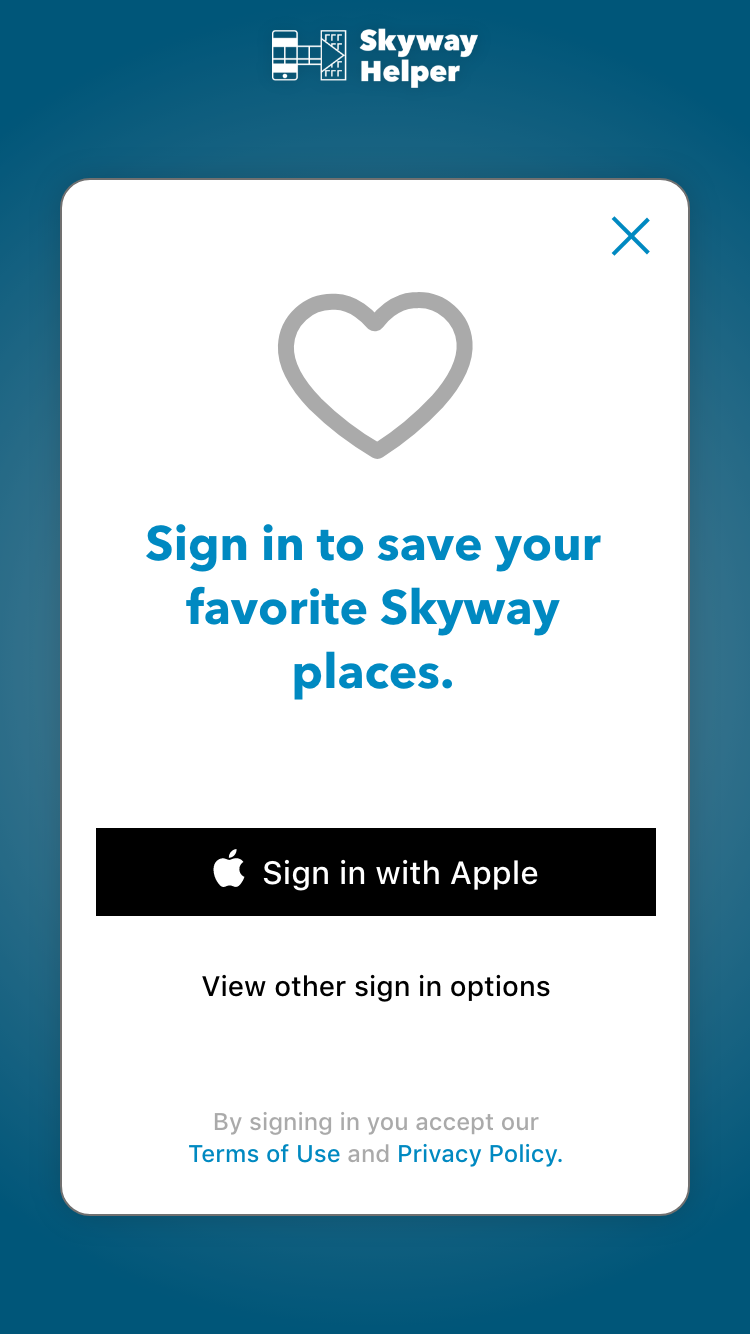Screen dimensions: 750x1334
Task: Open the Privacy Policy link
Action: coord(480,1154)
